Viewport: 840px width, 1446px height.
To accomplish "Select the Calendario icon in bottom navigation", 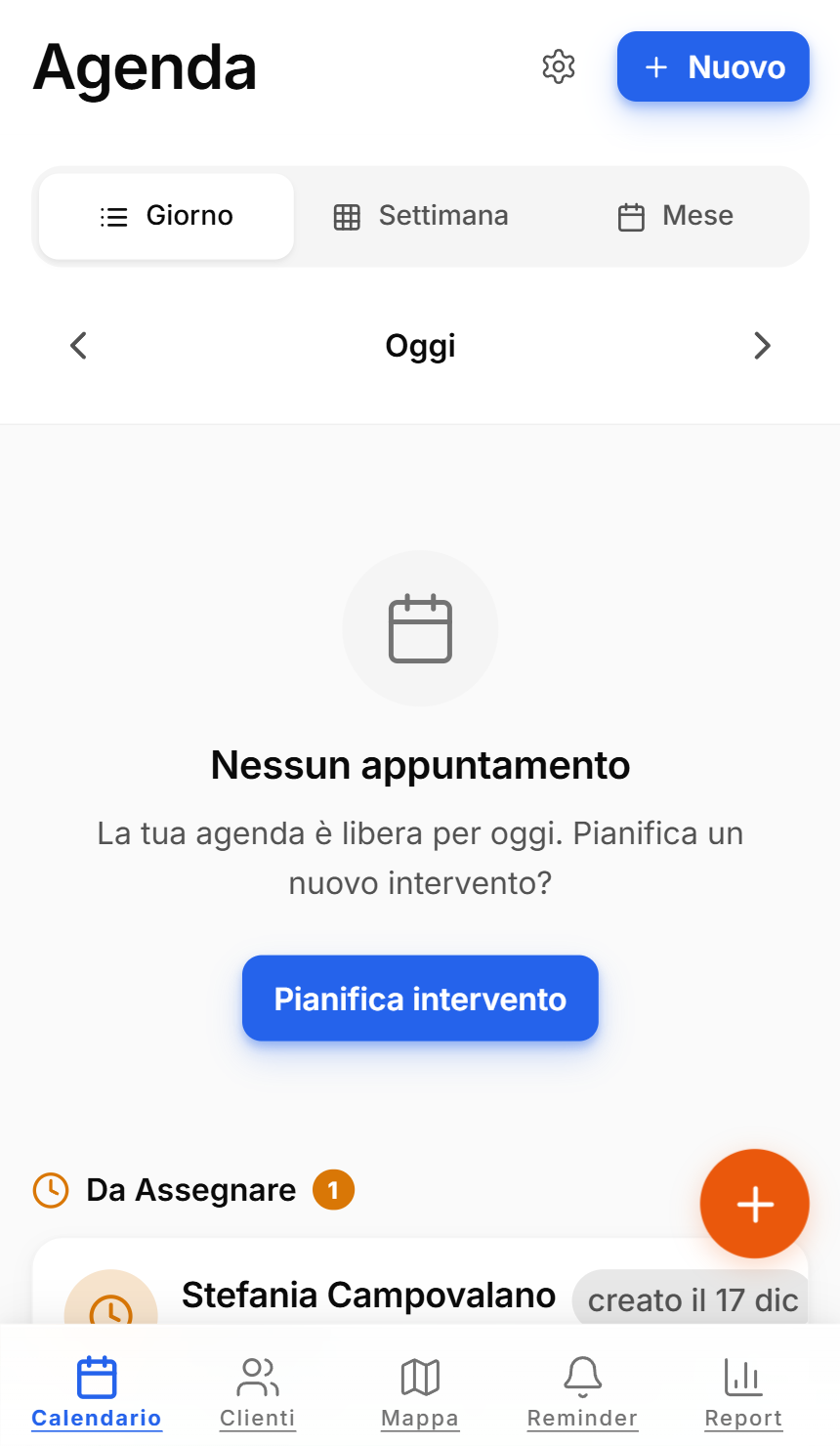I will click(96, 1377).
